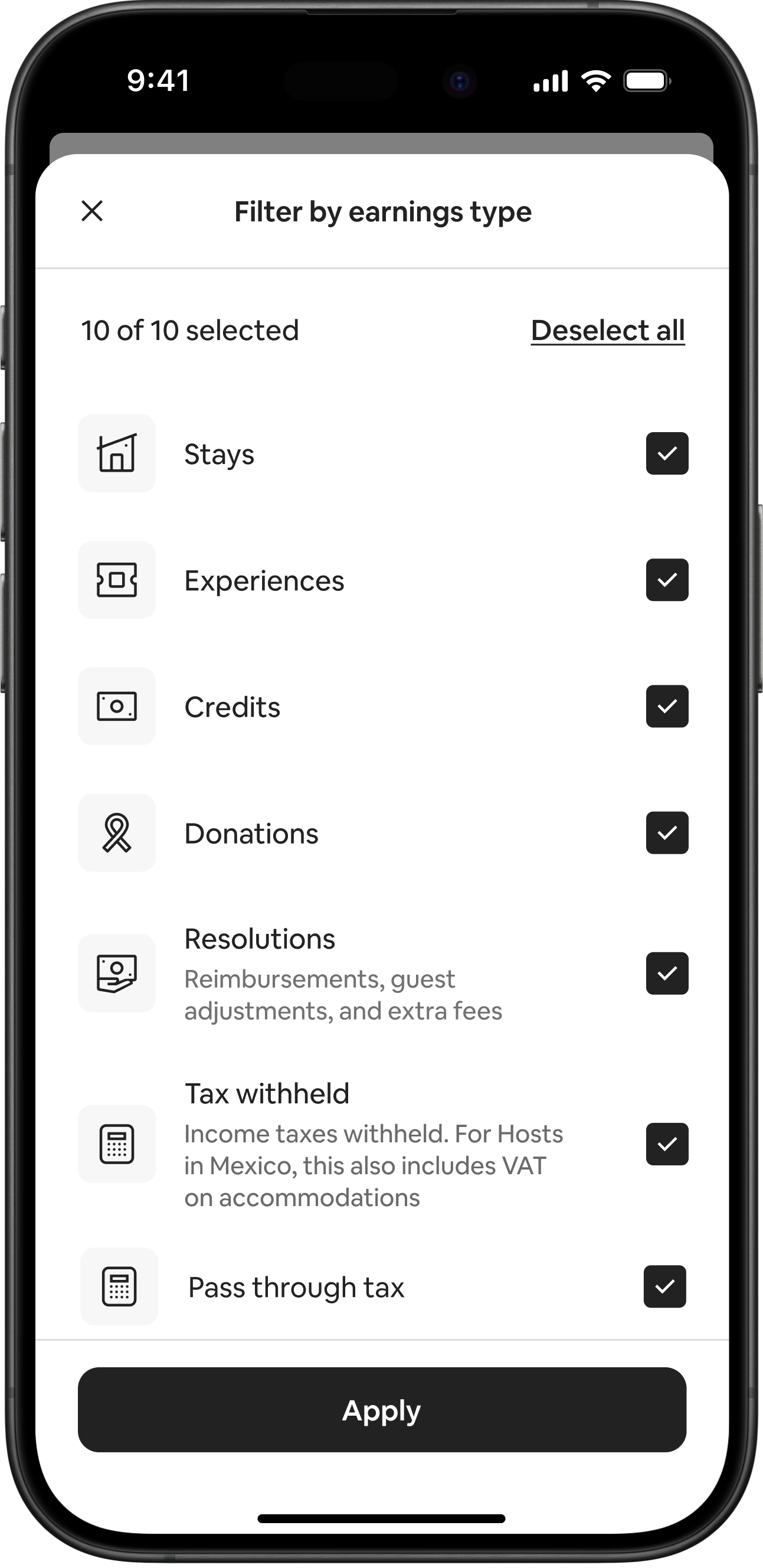The height and width of the screenshot is (1568, 763).
Task: Toggle off the Donations checkbox
Action: 666,832
